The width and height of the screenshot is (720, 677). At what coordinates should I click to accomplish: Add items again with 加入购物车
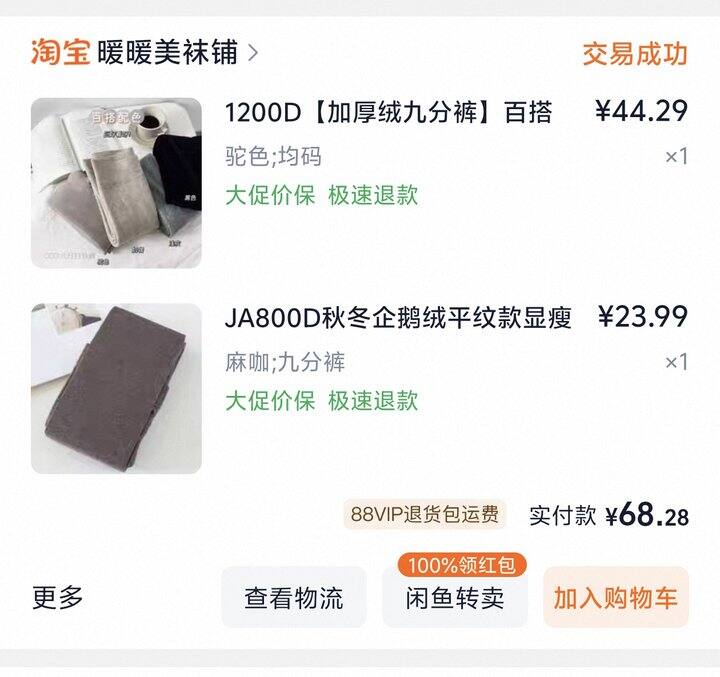[616, 598]
